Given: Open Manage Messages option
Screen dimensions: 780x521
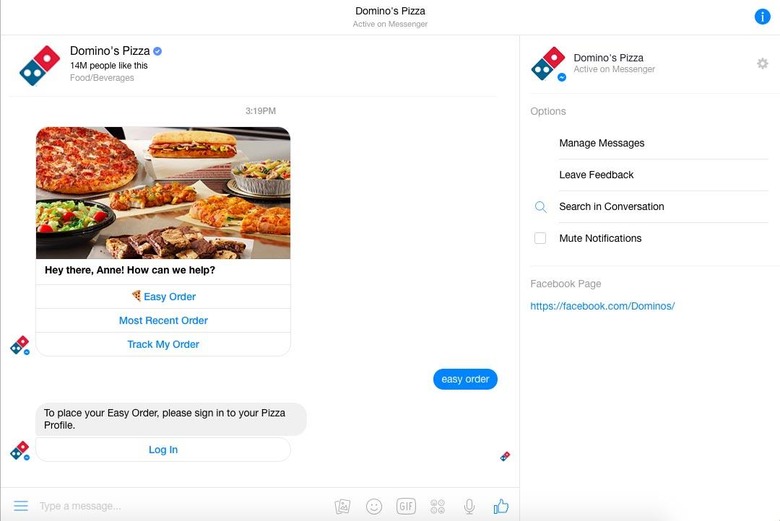Looking at the screenshot, I should click(602, 143).
